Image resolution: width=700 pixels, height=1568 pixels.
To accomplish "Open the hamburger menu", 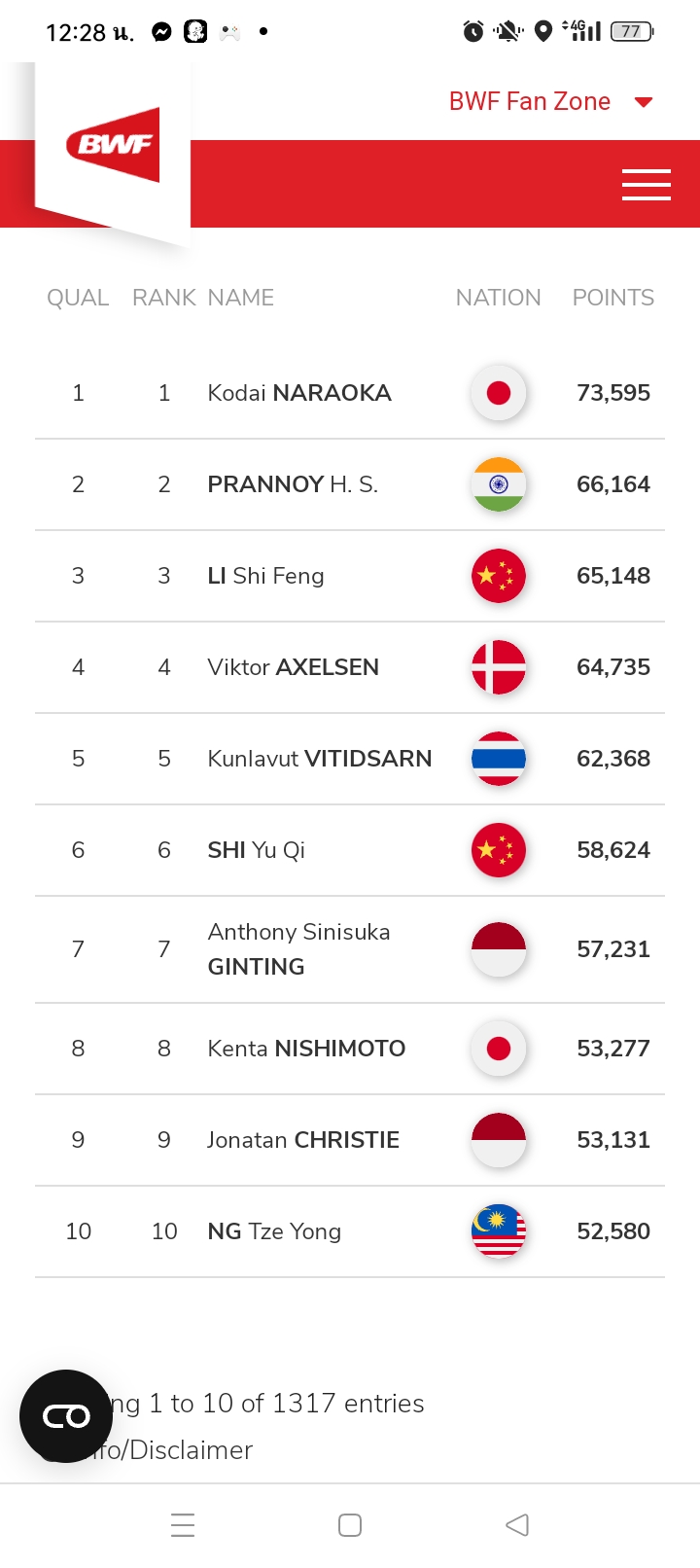I will coord(647,184).
